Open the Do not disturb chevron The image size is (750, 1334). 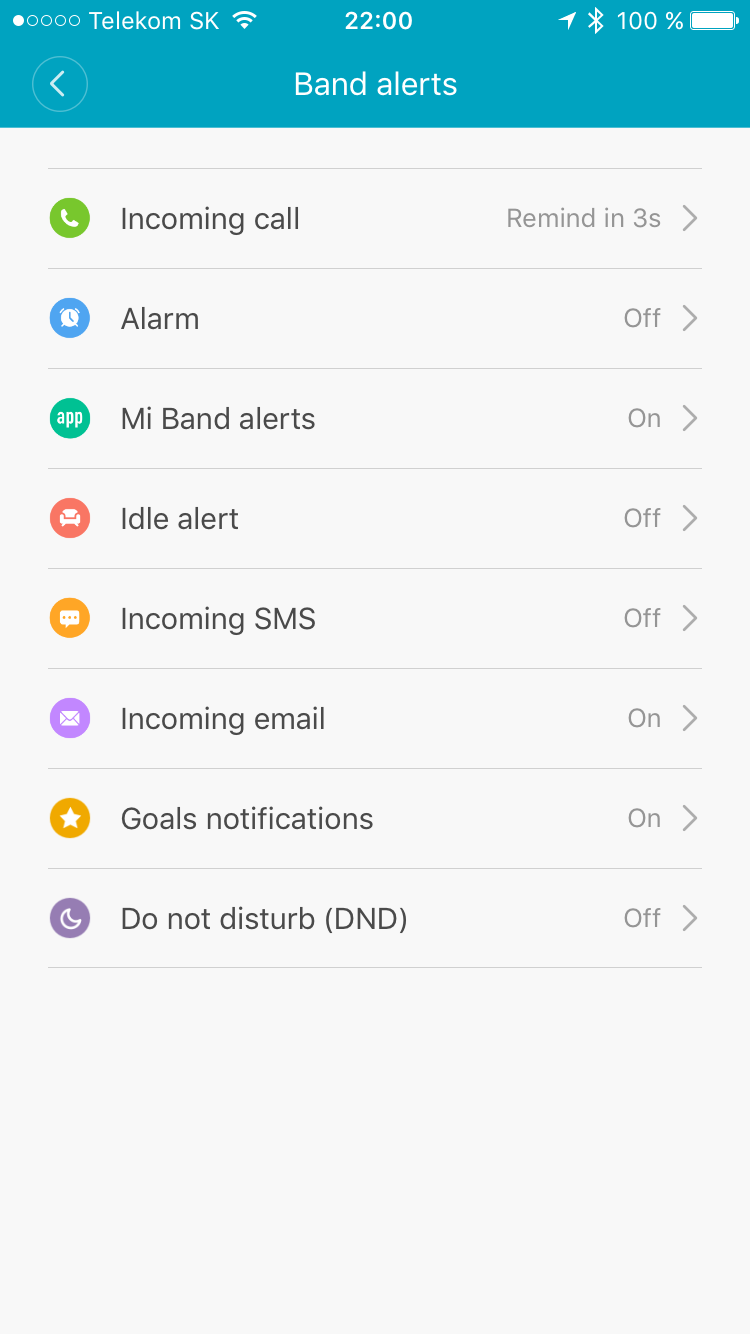[689, 918]
